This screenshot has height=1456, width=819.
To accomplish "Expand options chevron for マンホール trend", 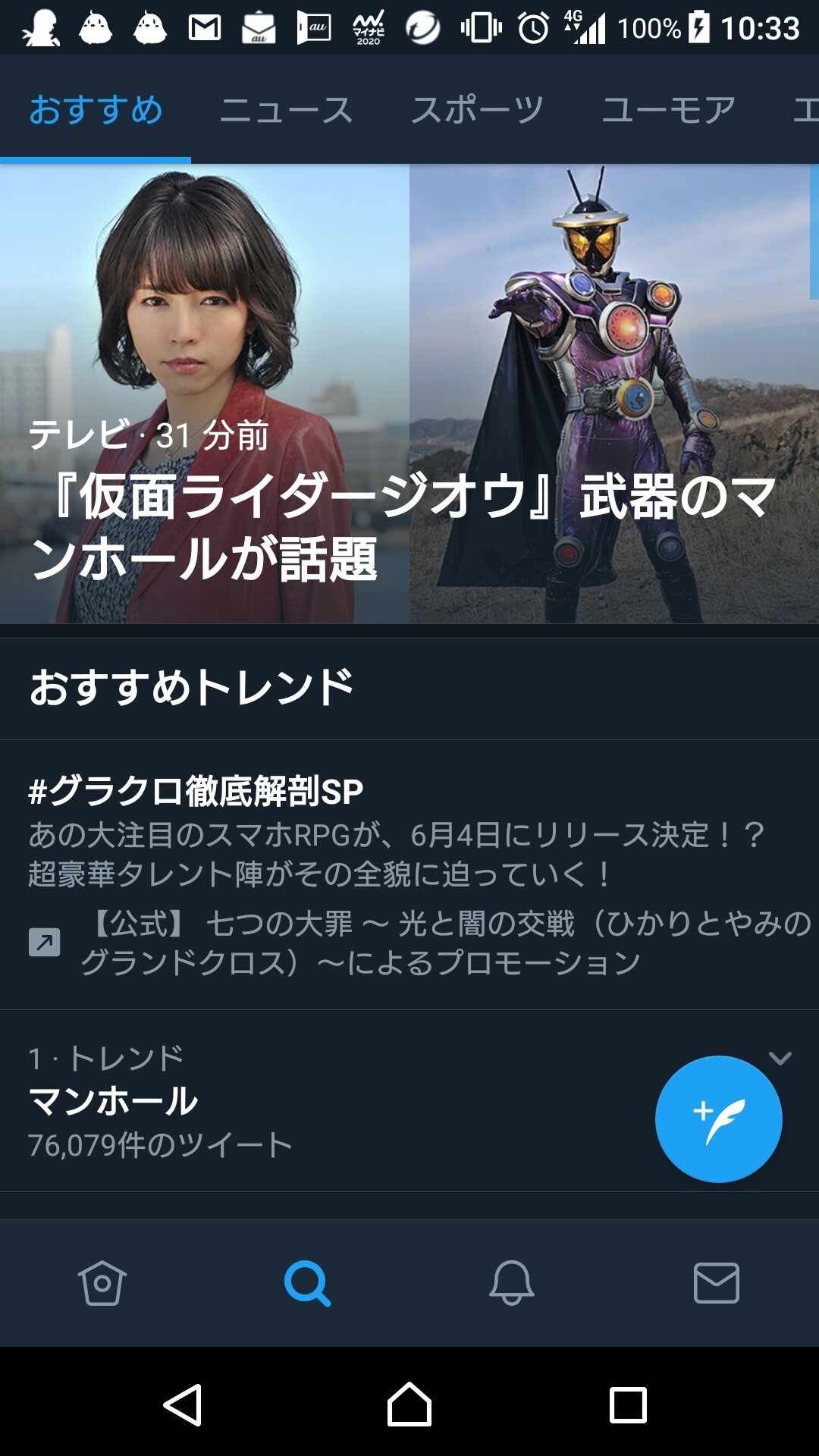I will (x=780, y=1058).
